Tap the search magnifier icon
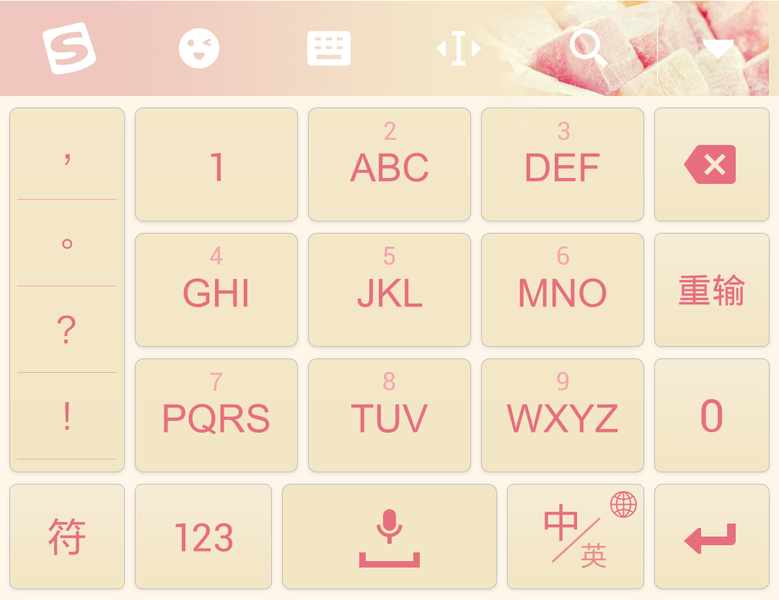This screenshot has height=600, width=779. [588, 48]
